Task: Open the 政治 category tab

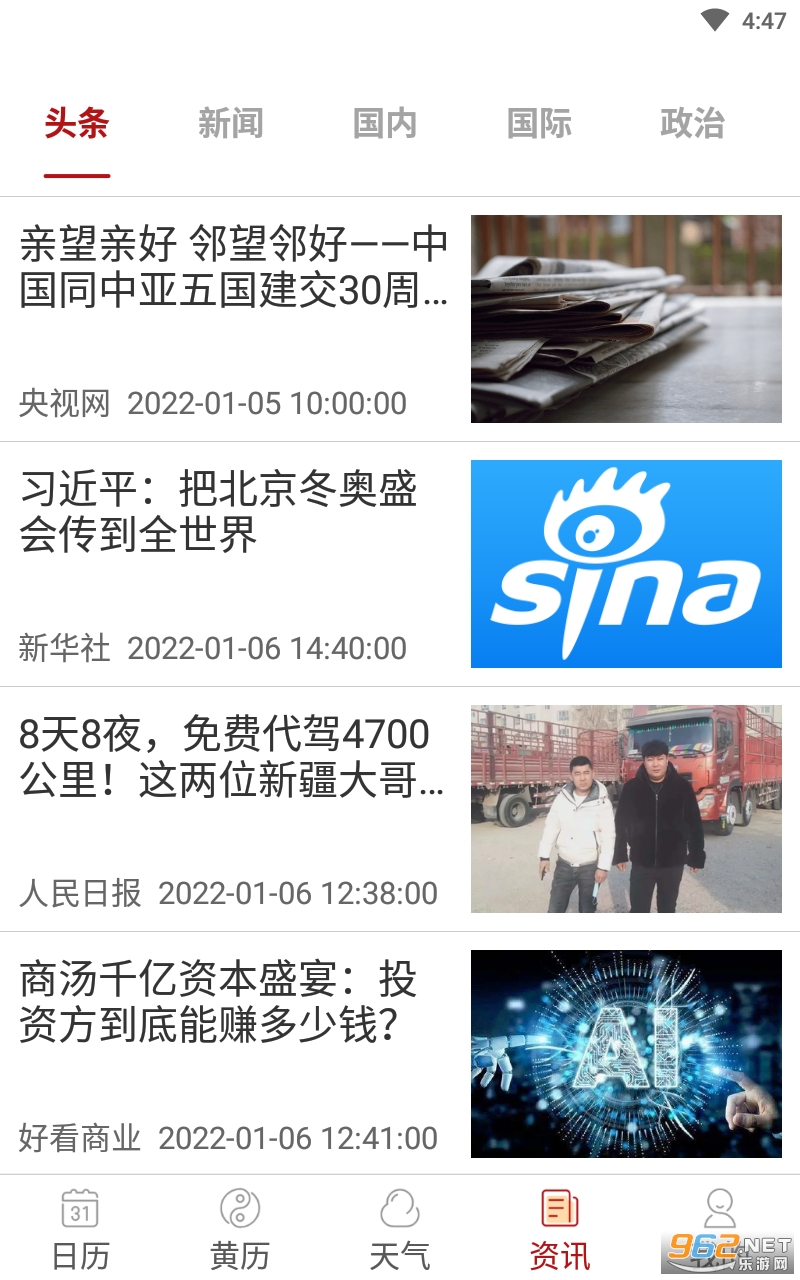Action: coord(692,124)
